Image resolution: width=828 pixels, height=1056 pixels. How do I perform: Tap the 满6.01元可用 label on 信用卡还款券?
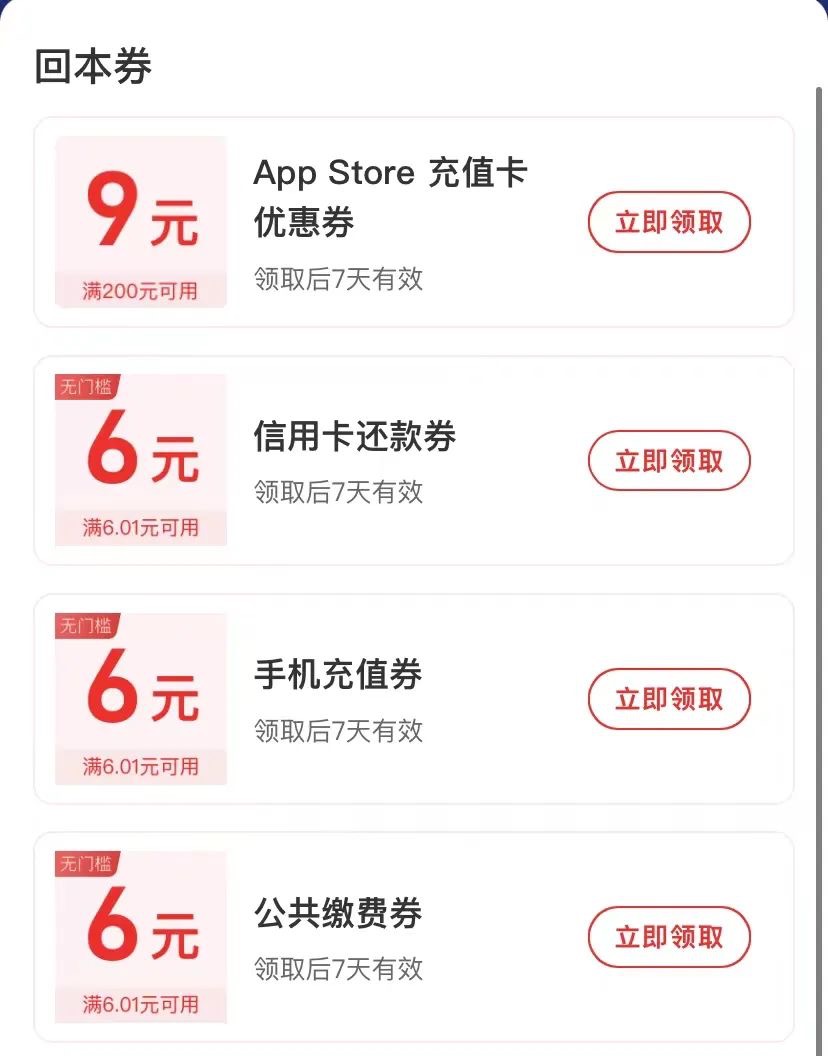[x=140, y=527]
